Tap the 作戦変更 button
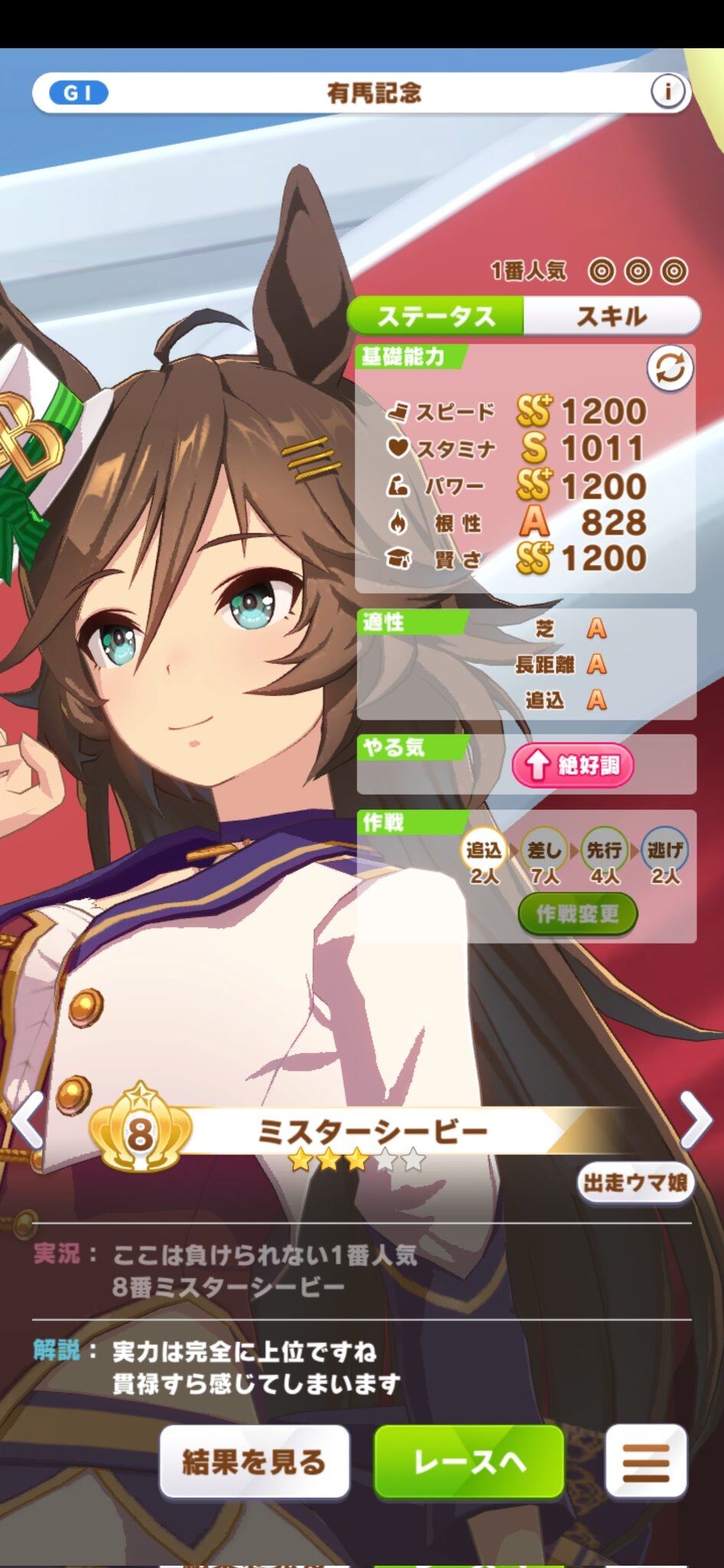Viewport: 724px width, 1568px height. tap(578, 914)
